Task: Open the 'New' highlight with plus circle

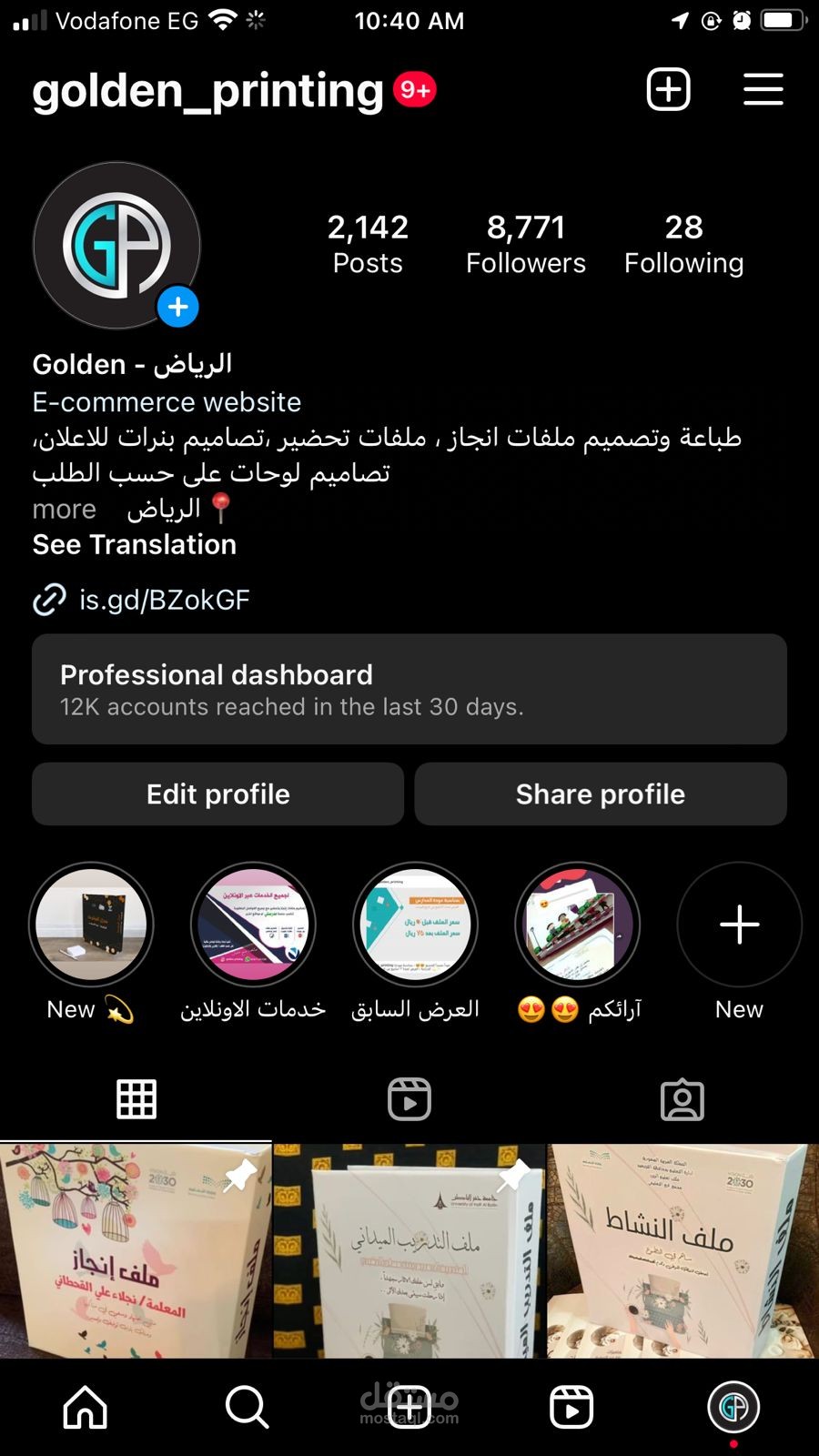Action: (x=738, y=925)
